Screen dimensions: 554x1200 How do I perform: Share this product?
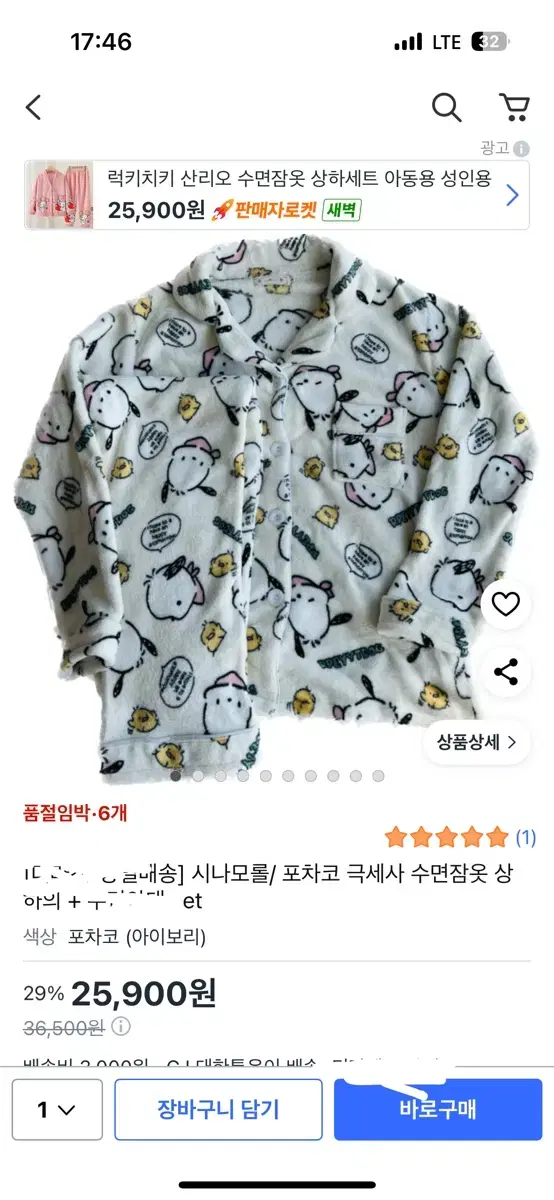pyautogui.click(x=506, y=672)
